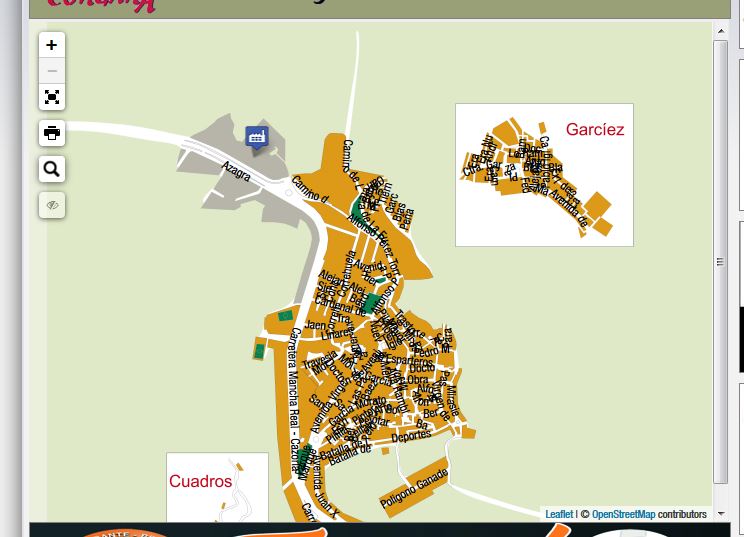The image size is (744, 537).
Task: Toggle the layer visibility eye button
Action: coord(52,205)
